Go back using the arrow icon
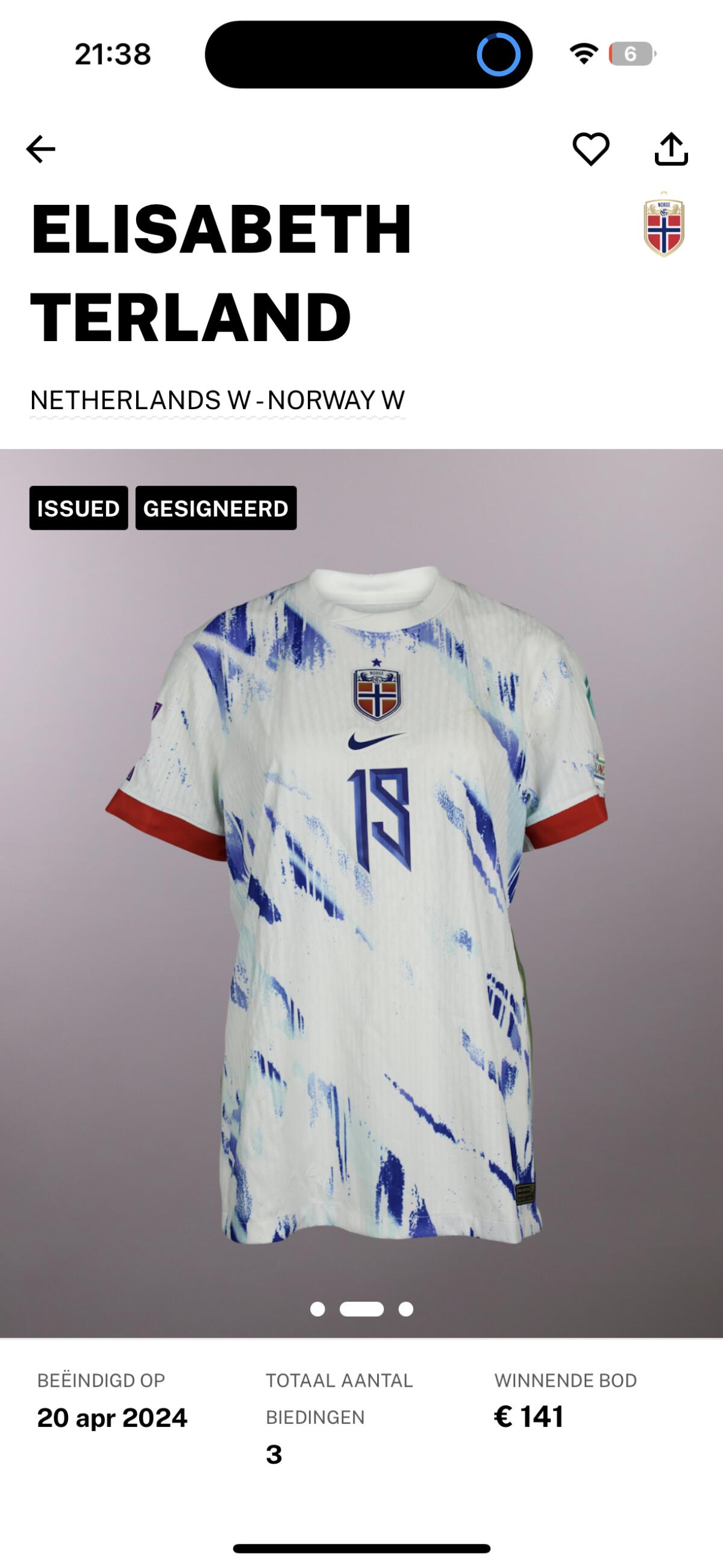This screenshot has width=723, height=1568. coord(41,149)
